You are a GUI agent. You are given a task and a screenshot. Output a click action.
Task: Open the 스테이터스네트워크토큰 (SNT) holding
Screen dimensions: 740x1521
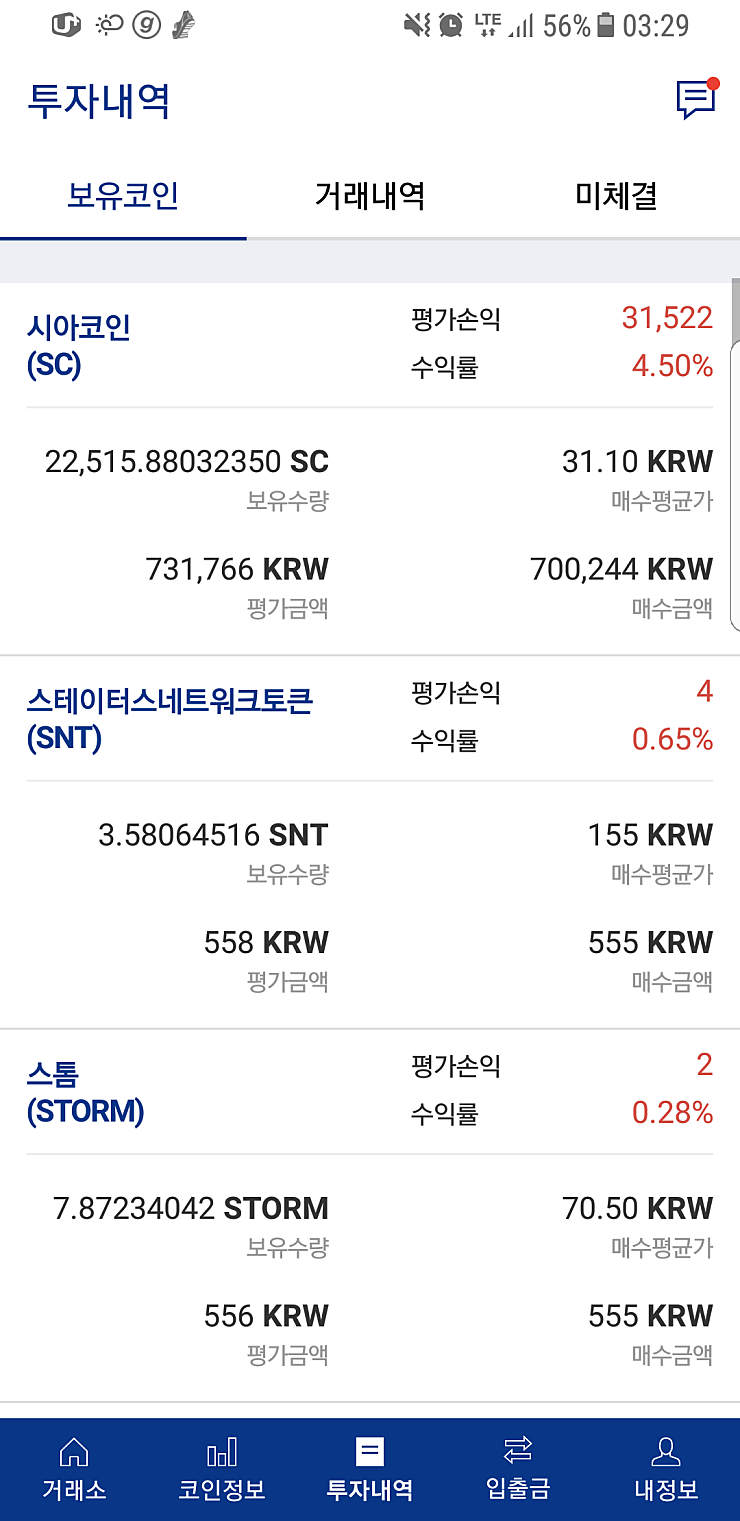(370, 842)
